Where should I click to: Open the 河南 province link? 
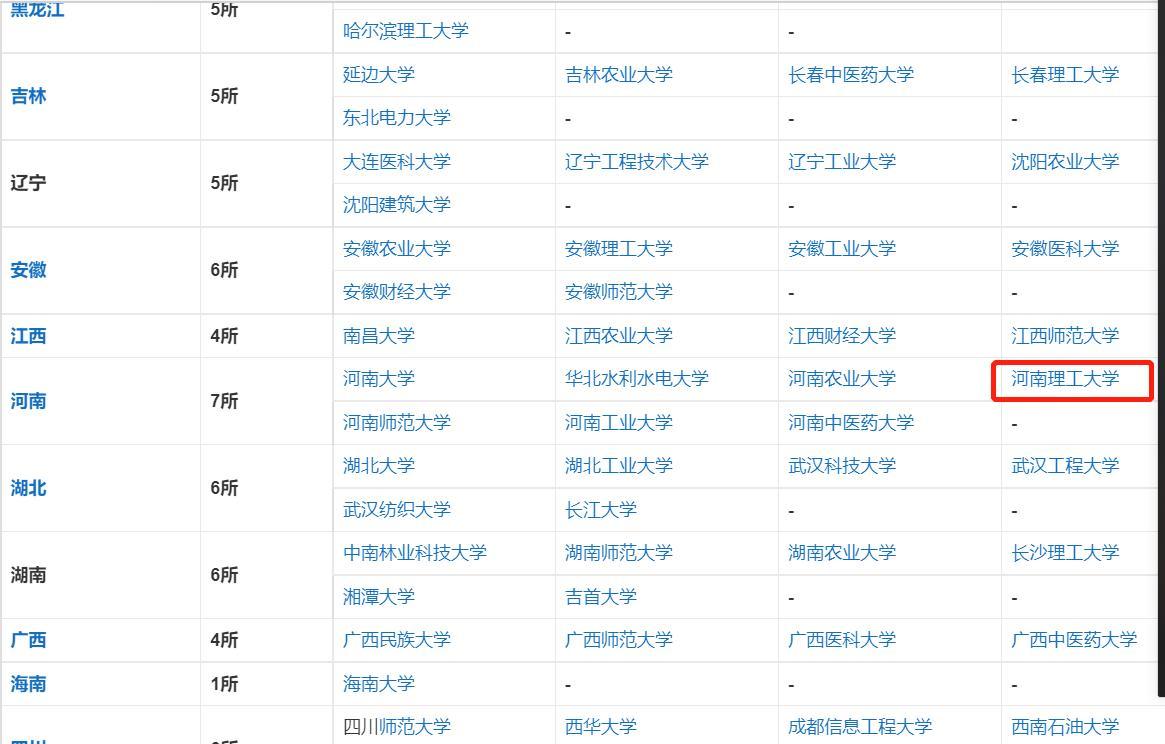(x=28, y=401)
